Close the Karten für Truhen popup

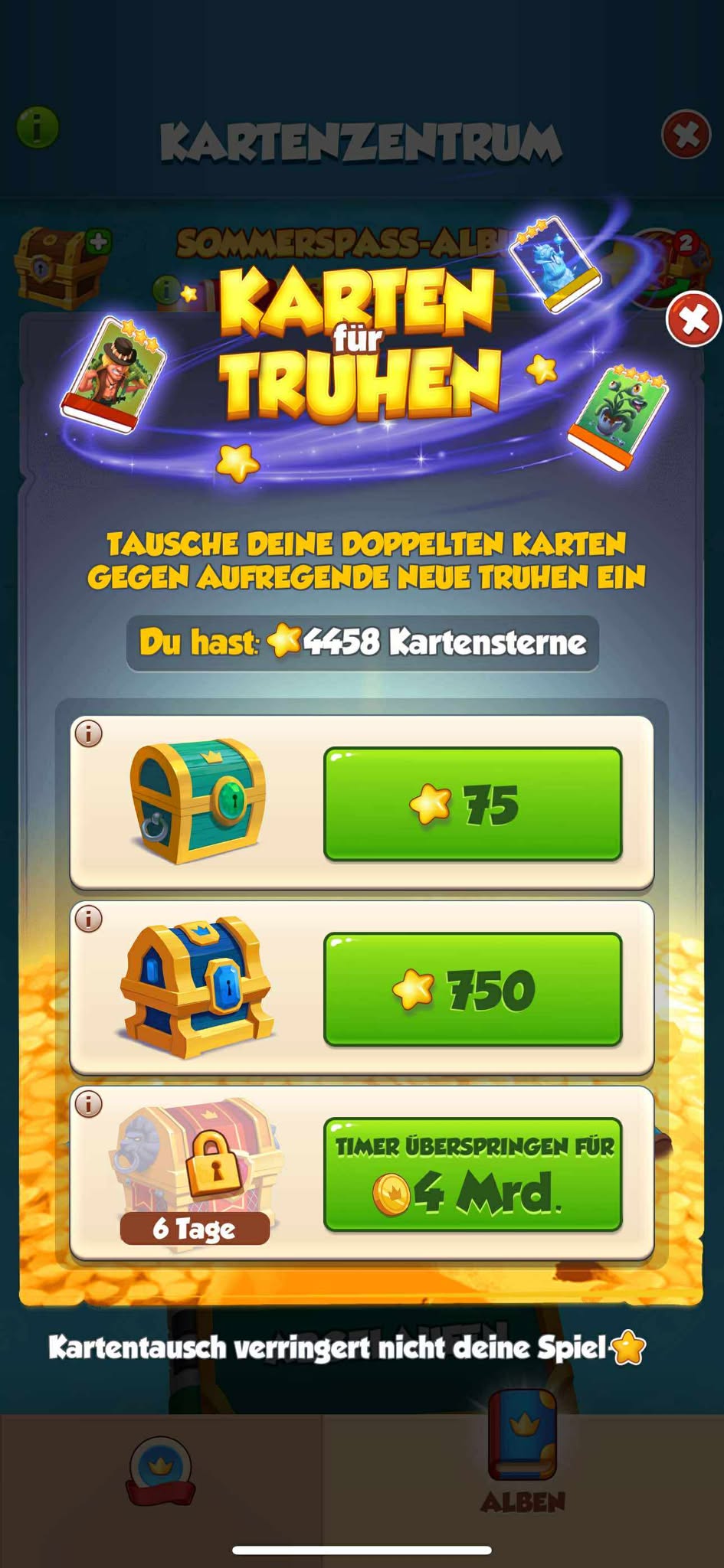coord(694,319)
